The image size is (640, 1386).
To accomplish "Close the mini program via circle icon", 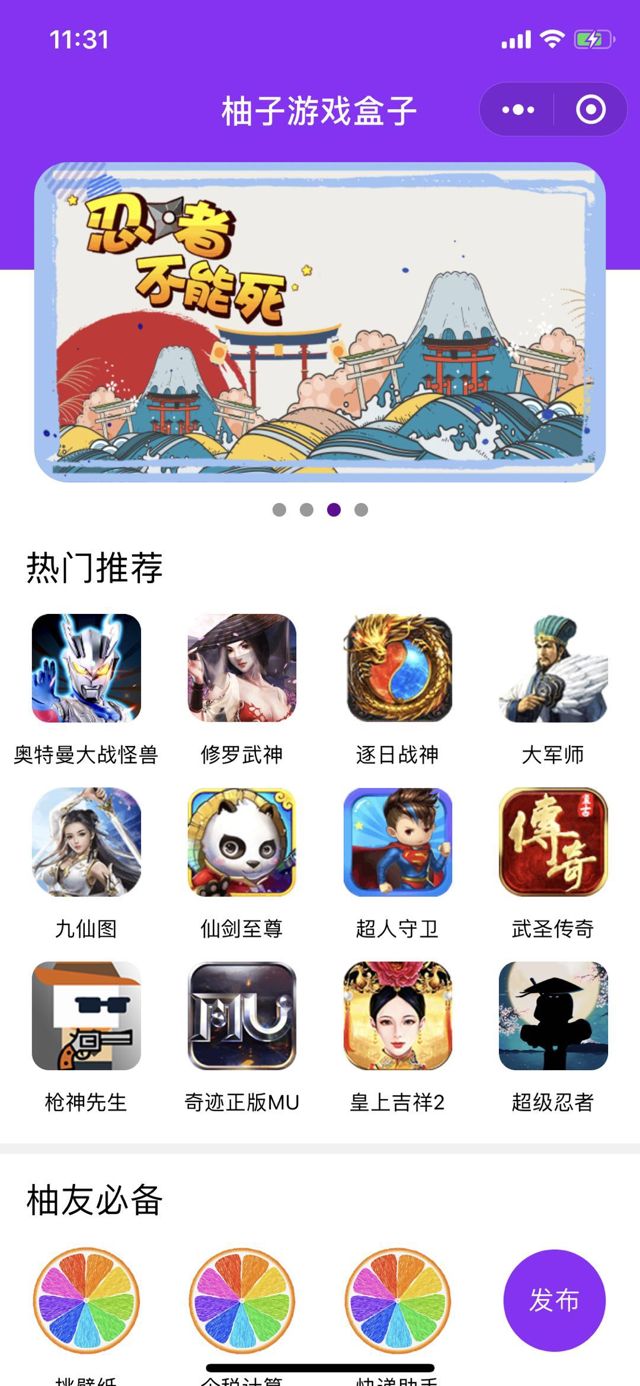I will click(591, 110).
